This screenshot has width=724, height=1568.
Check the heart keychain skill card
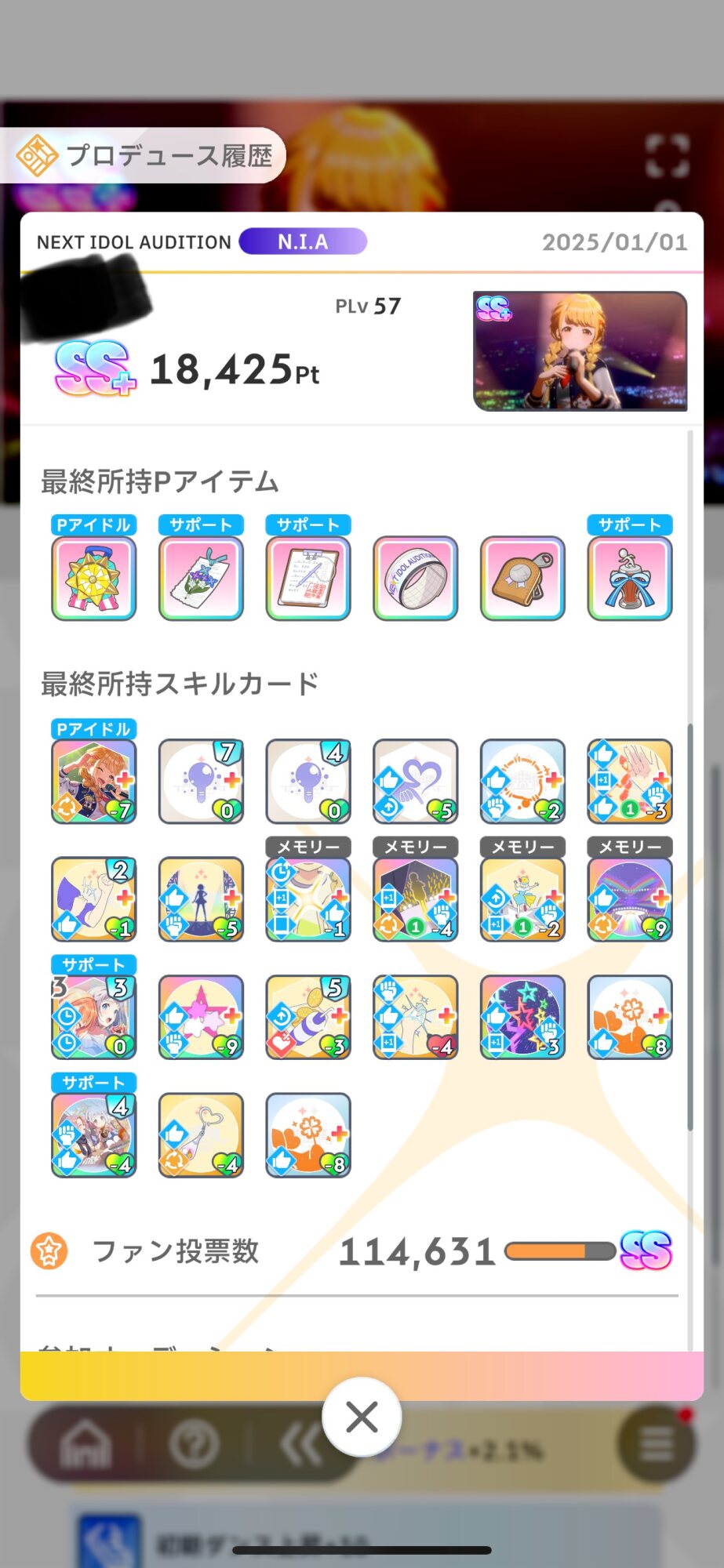(x=201, y=1134)
